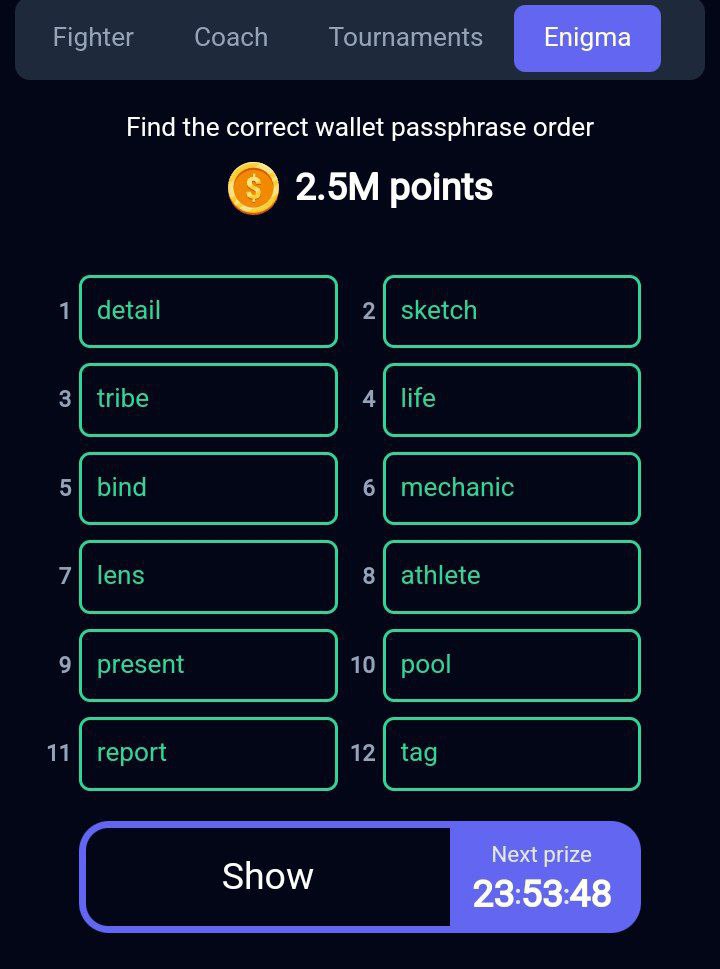The width and height of the screenshot is (720, 969).
Task: Pick the "pool" passphrase word
Action: 511,665
